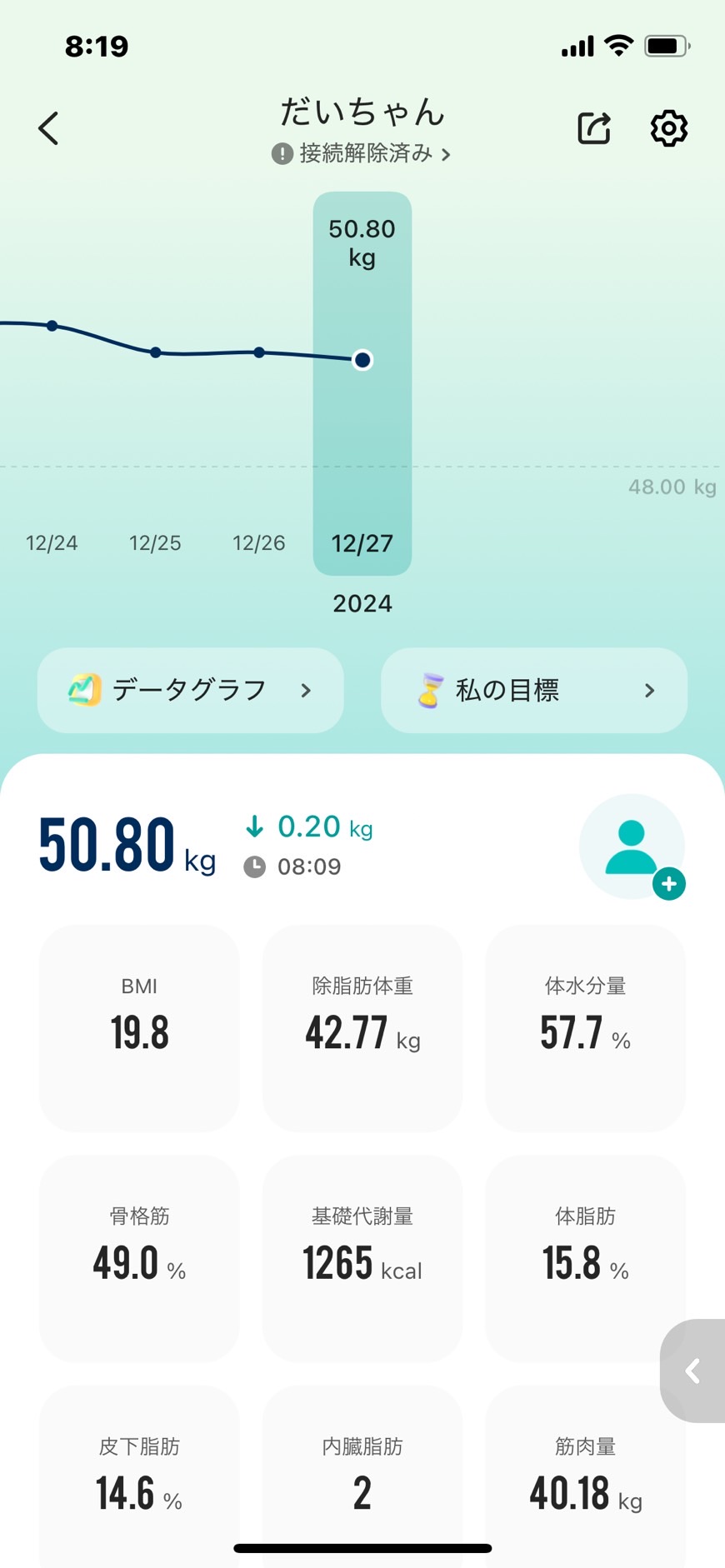The height and width of the screenshot is (1568, 725).
Task: Open the BMI 19.8 card
Action: click(x=139, y=1028)
